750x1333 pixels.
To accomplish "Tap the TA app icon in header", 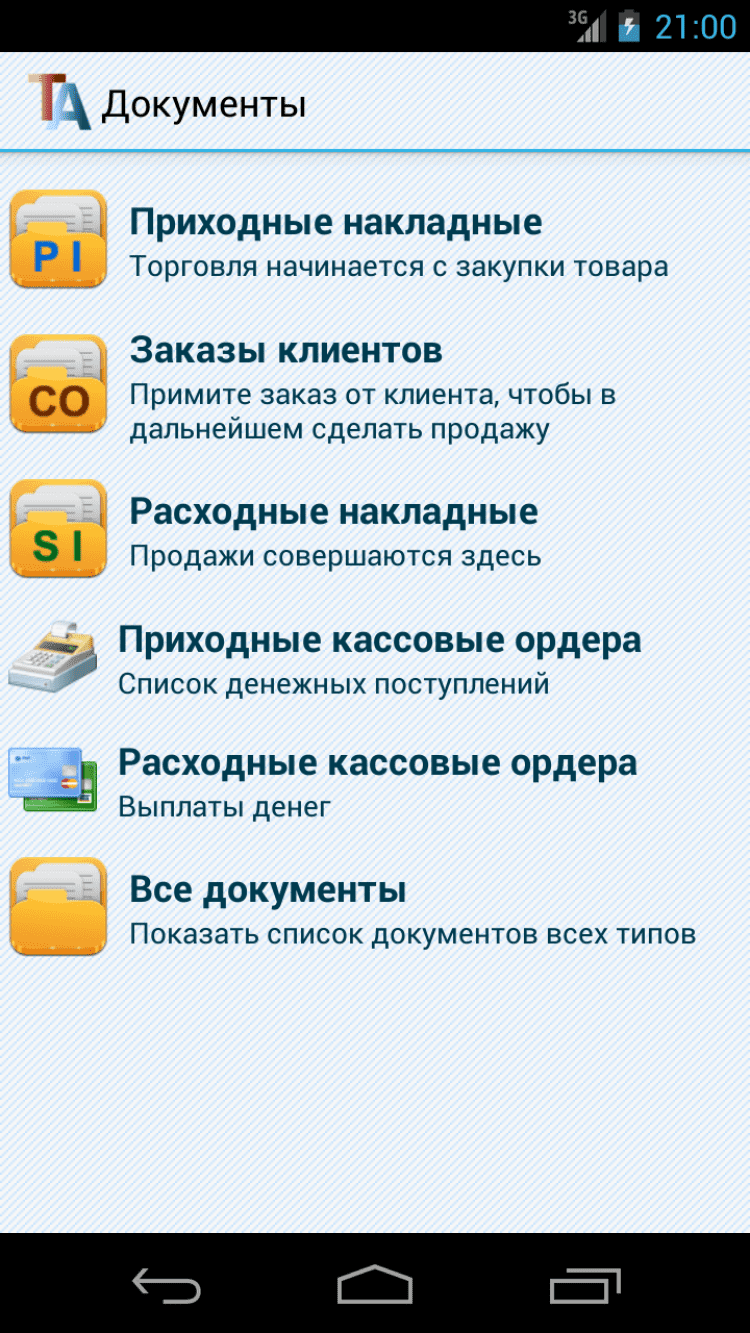I will pyautogui.click(x=58, y=102).
